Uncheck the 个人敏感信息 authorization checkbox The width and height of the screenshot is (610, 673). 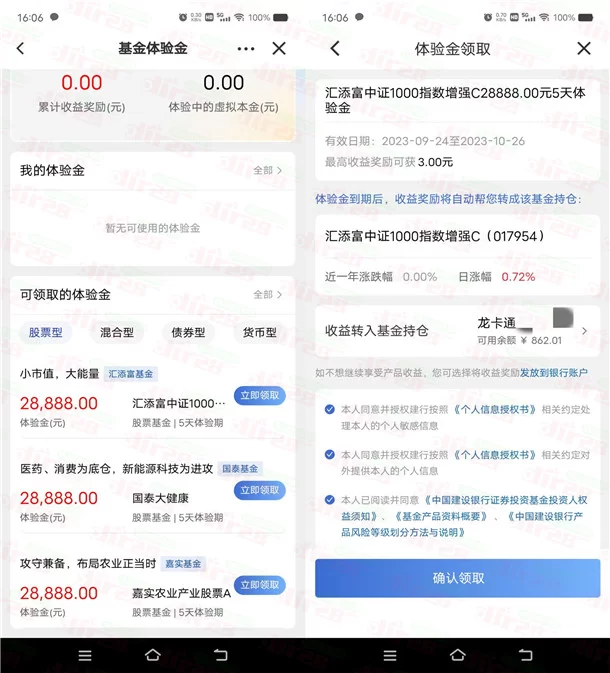point(330,408)
